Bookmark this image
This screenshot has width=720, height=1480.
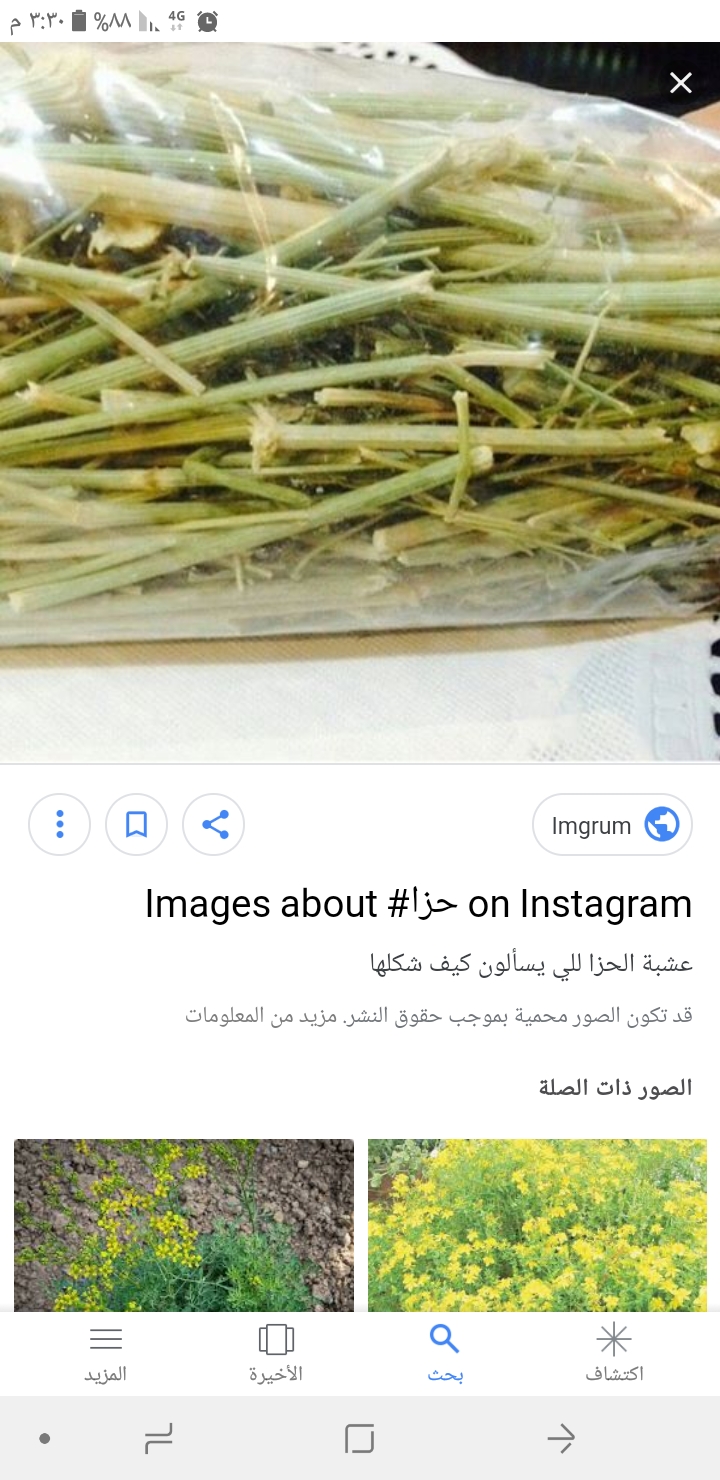pos(136,825)
